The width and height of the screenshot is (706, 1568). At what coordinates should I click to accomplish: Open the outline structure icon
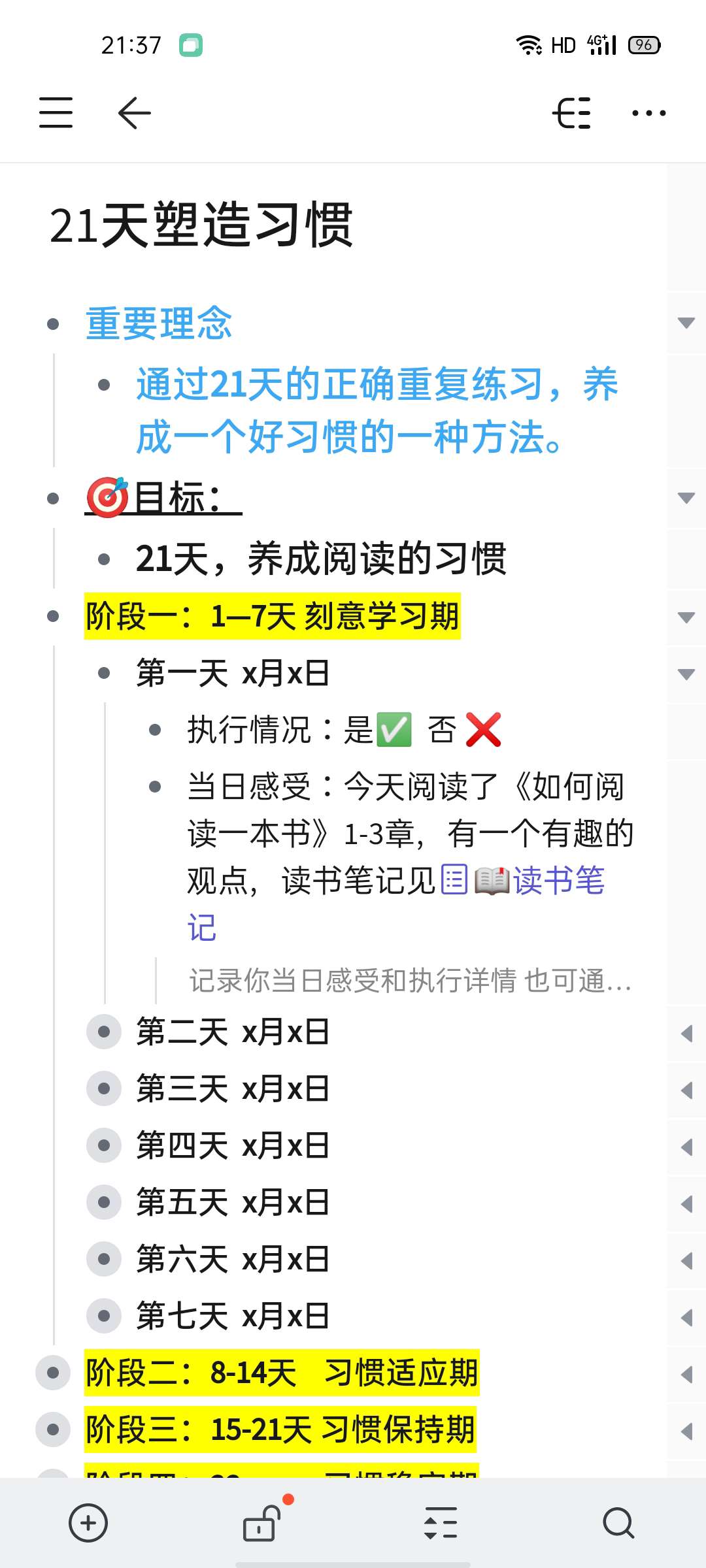pos(572,113)
